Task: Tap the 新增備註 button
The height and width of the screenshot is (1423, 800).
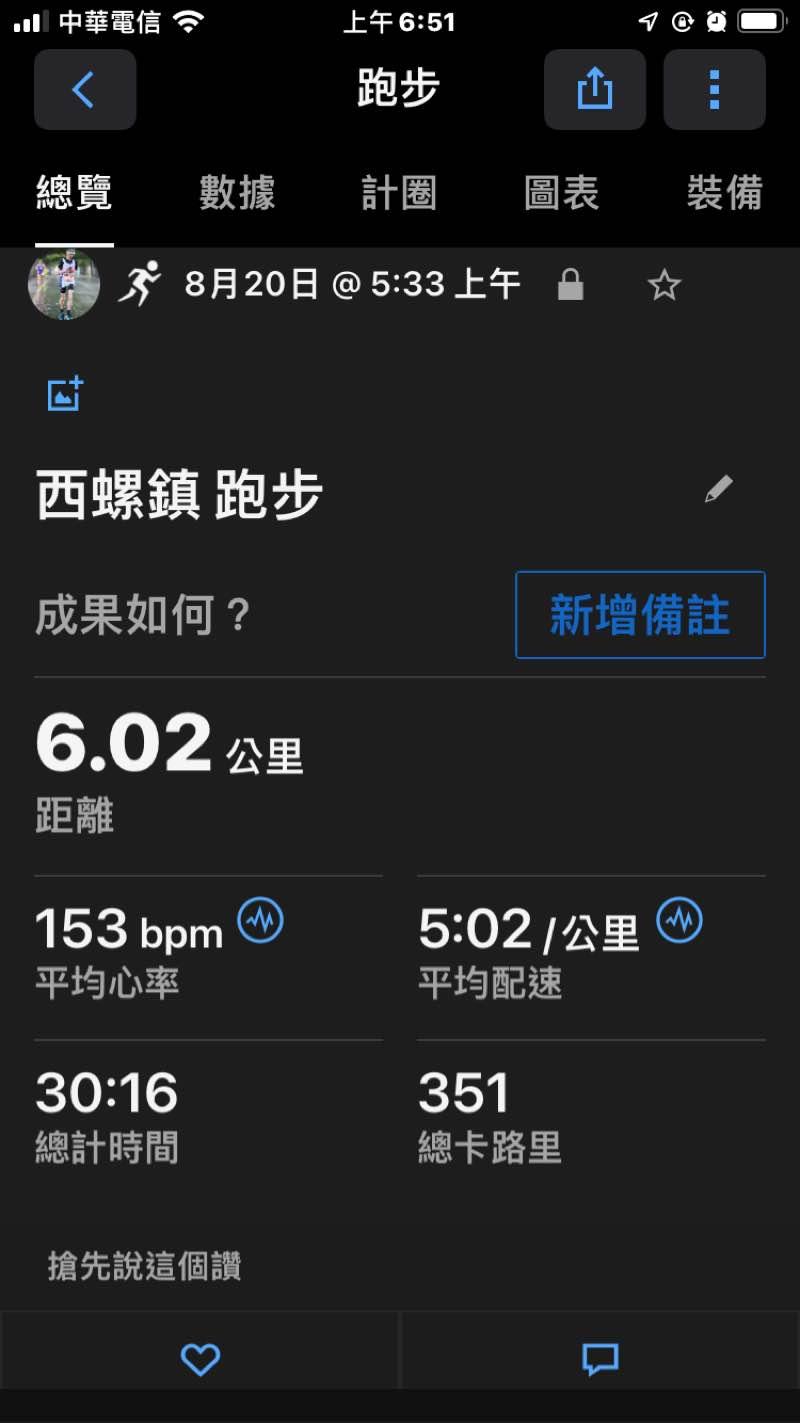Action: point(640,615)
